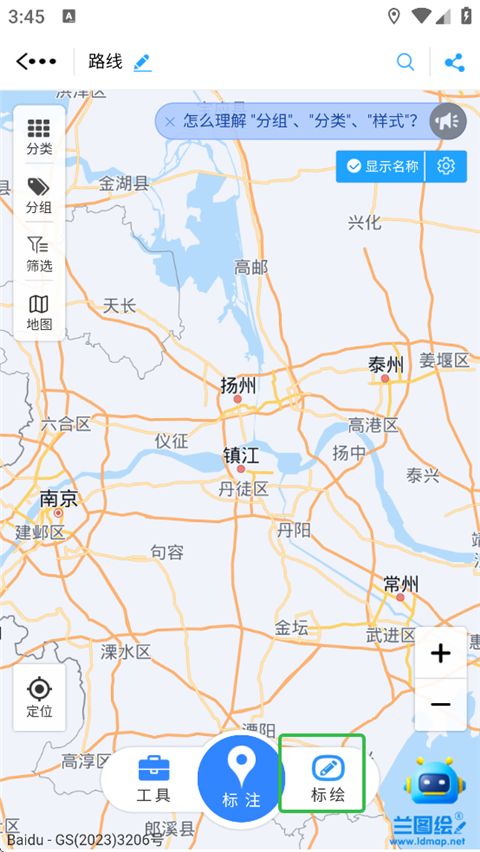This screenshot has height=852, width=480.
Task: Zoom out with the minus button
Action: point(440,705)
